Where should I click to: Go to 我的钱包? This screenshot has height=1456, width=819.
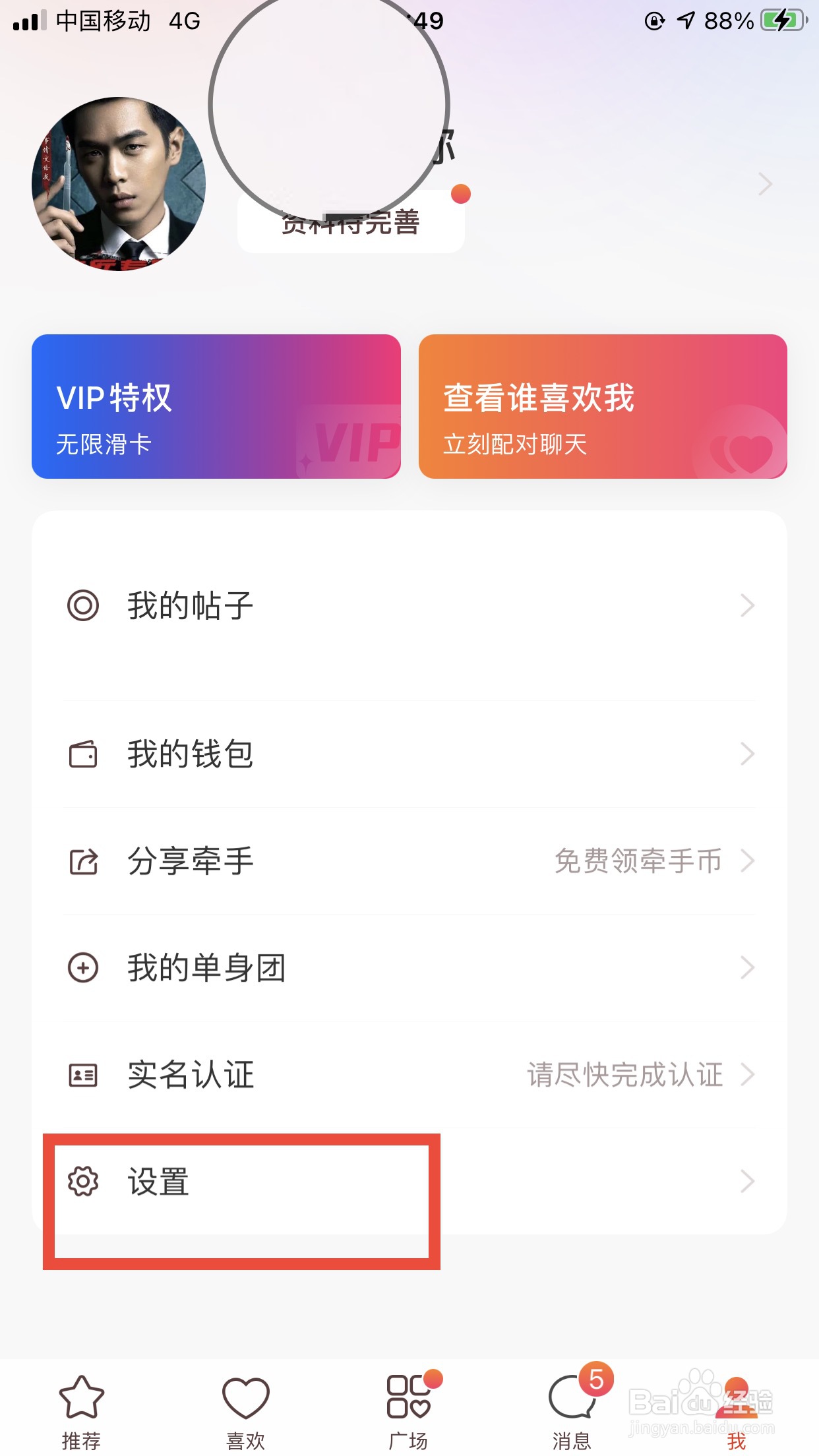[x=409, y=754]
